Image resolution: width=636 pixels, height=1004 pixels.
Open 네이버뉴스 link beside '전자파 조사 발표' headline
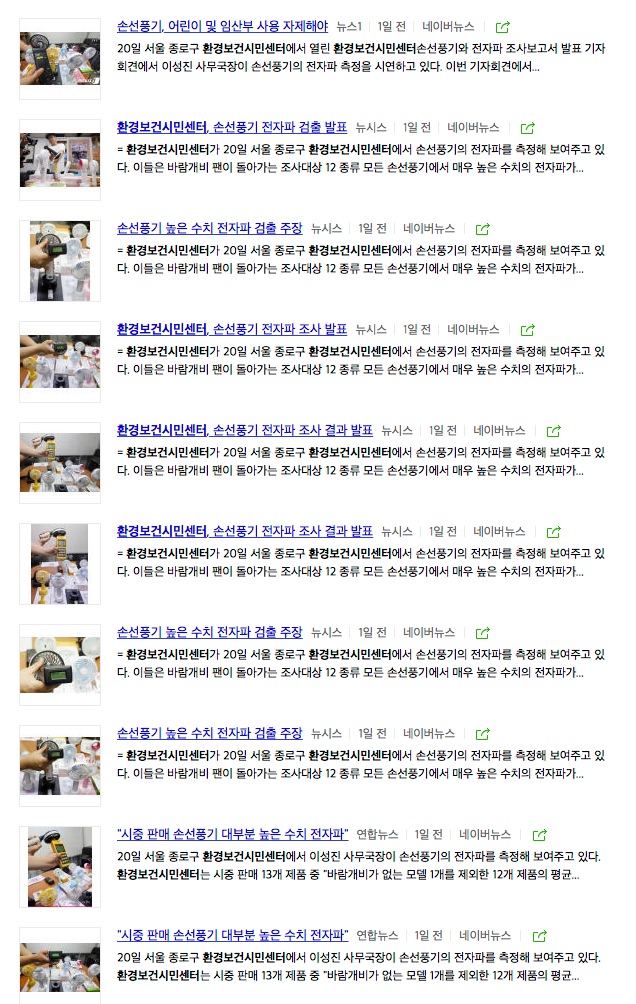point(473,329)
